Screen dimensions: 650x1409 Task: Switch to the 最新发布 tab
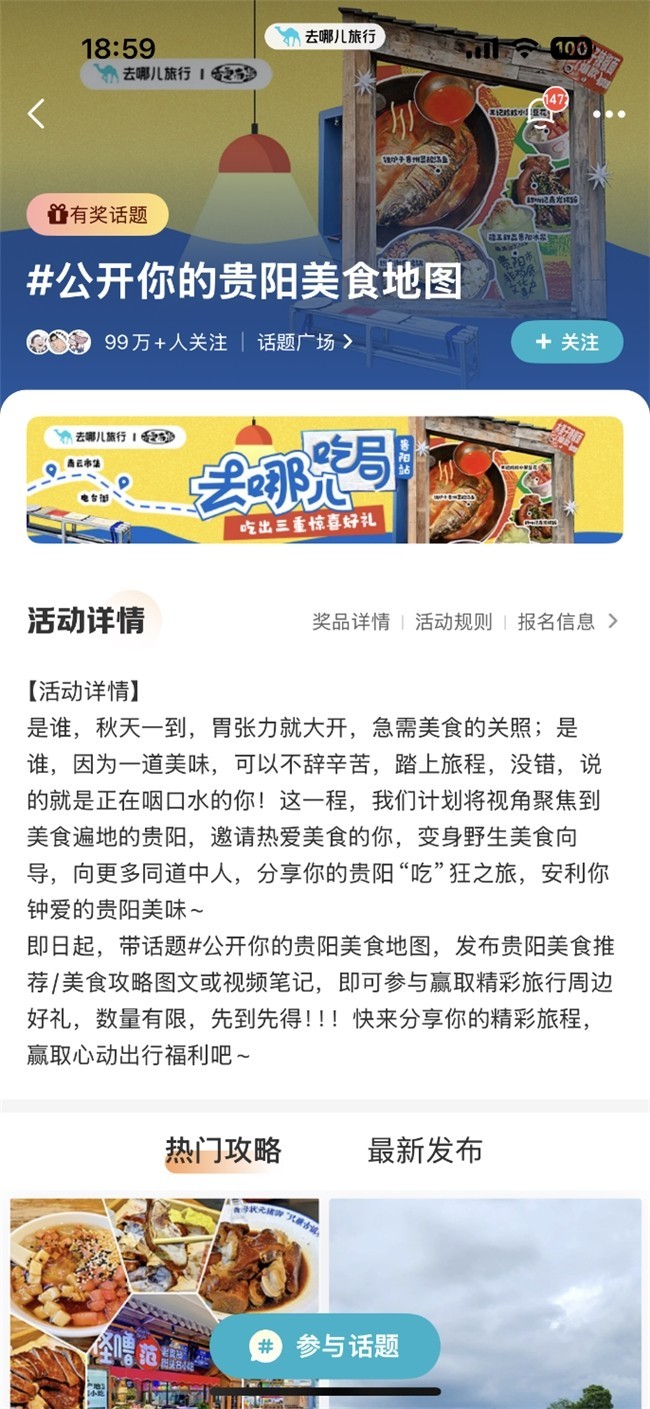[x=425, y=1151]
